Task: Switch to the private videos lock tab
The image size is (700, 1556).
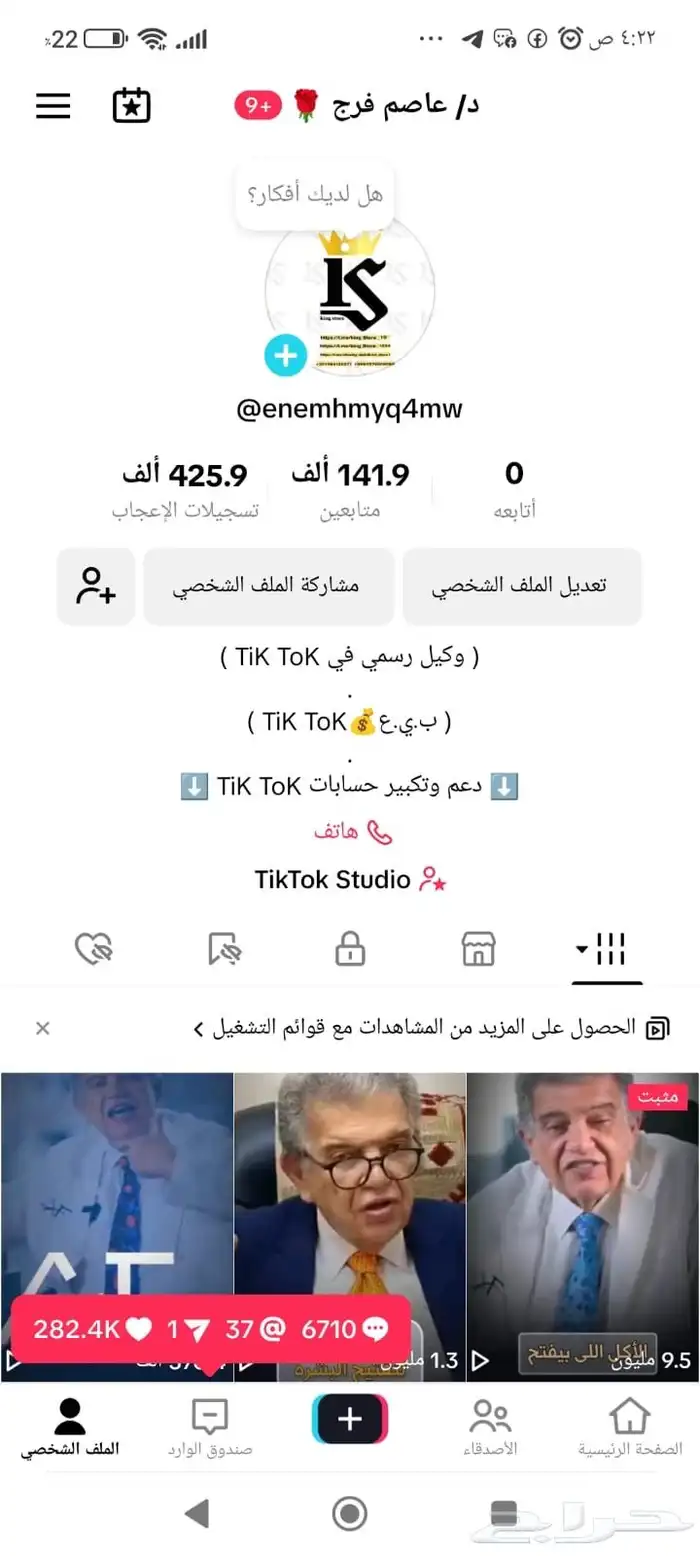Action: click(350, 949)
